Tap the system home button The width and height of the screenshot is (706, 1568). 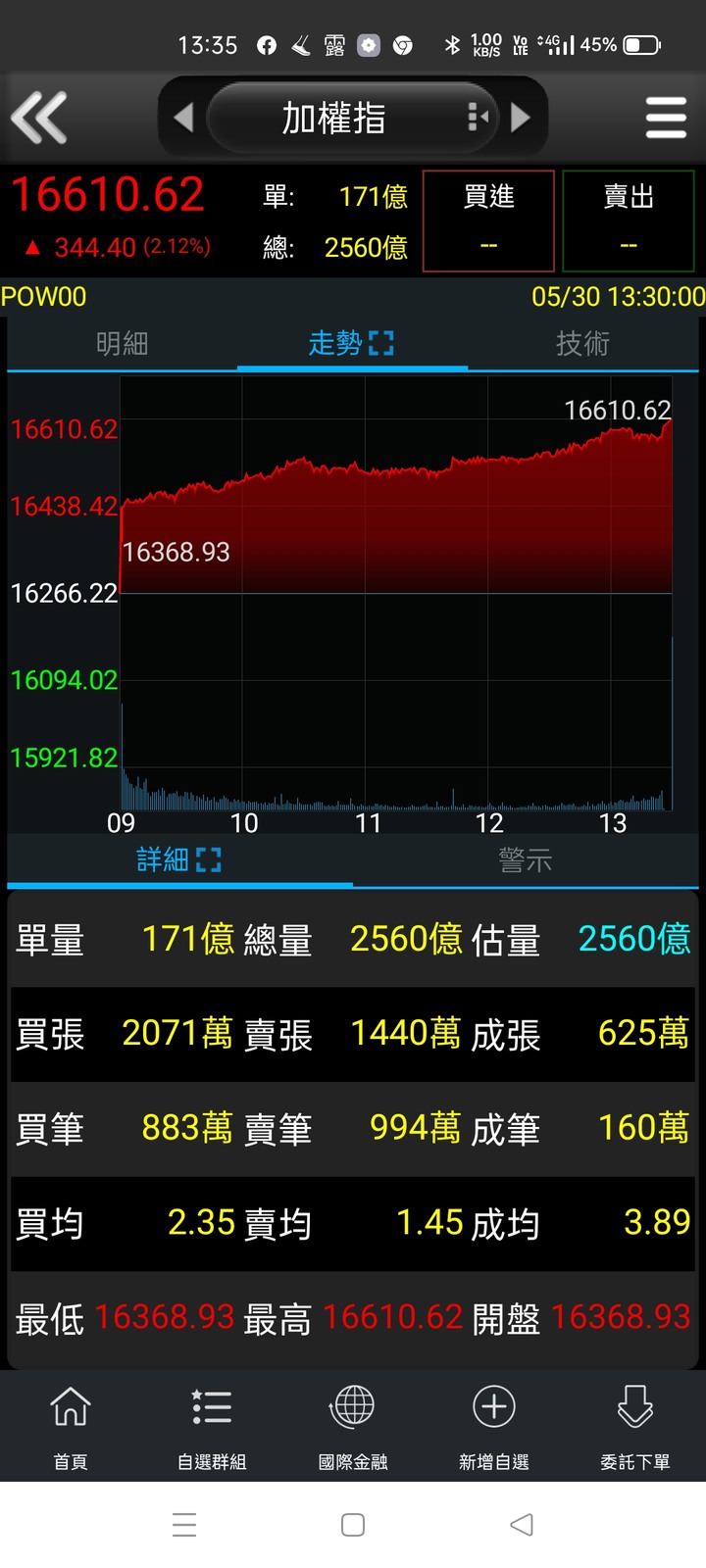coord(353,1525)
